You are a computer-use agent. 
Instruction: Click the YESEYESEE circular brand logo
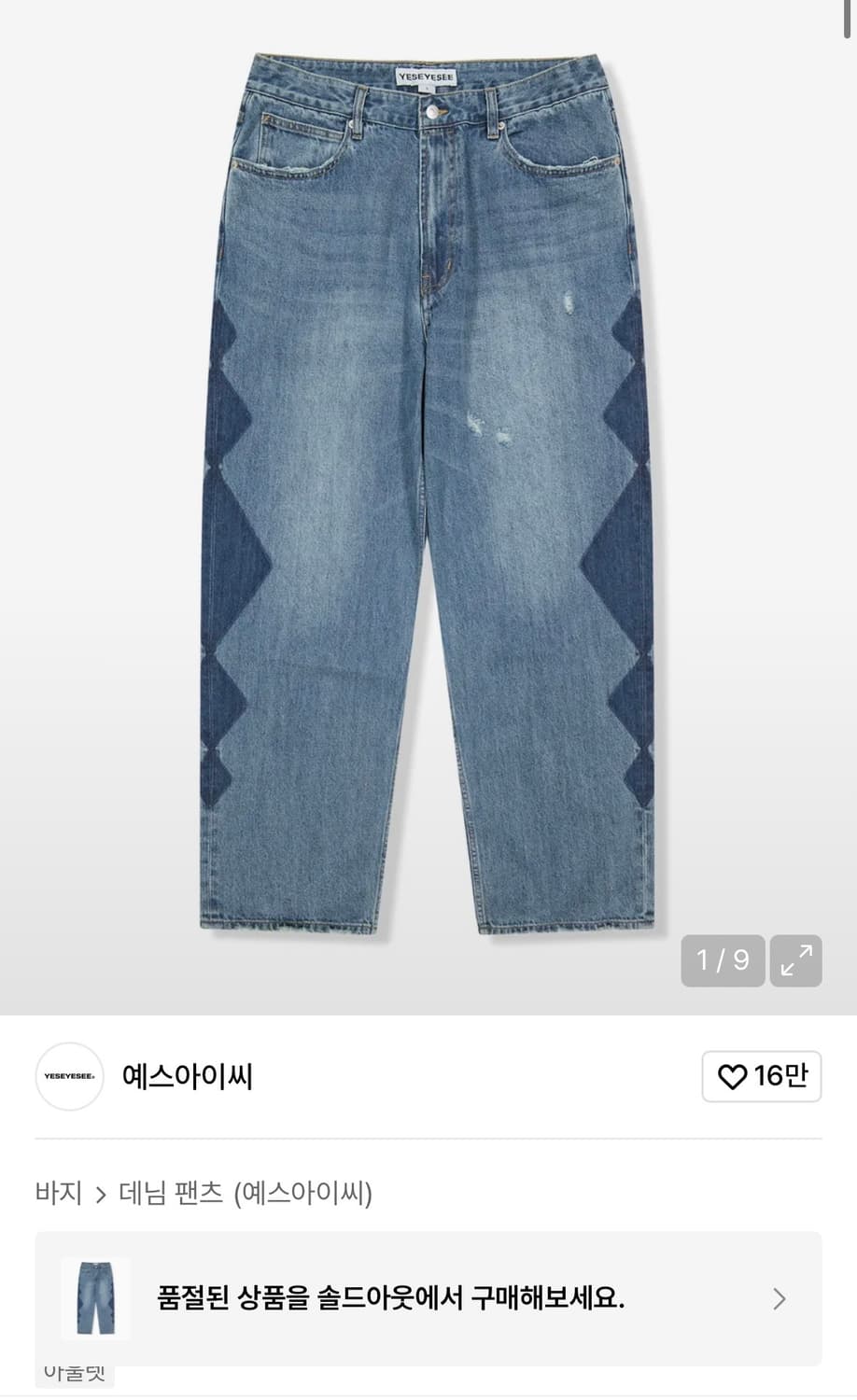[69, 1076]
